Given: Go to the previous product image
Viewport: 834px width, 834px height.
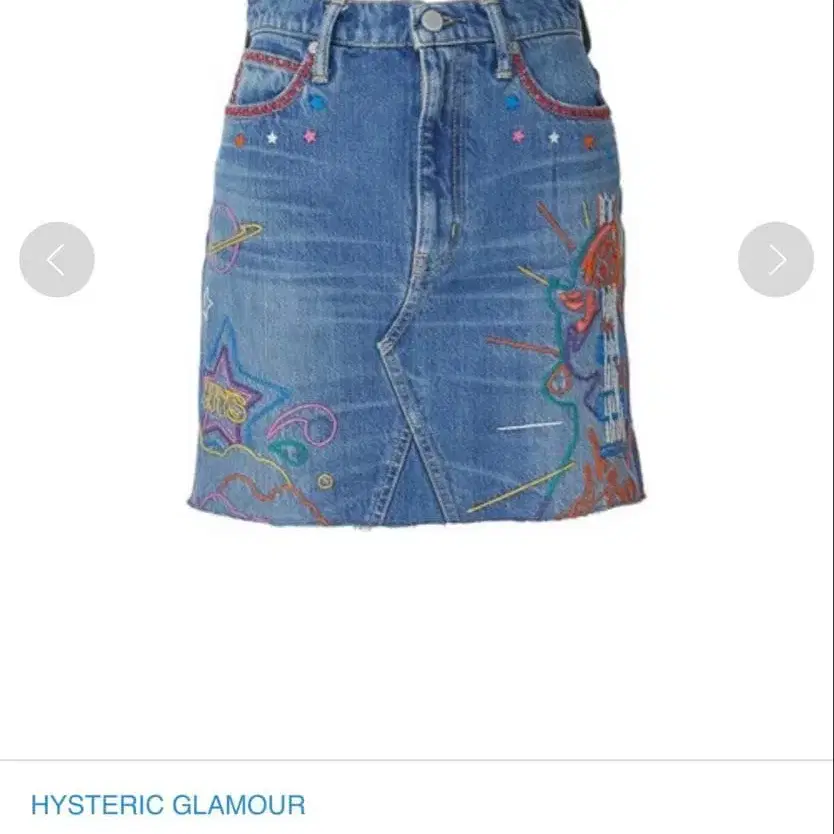Looking at the screenshot, I should tap(57, 260).
